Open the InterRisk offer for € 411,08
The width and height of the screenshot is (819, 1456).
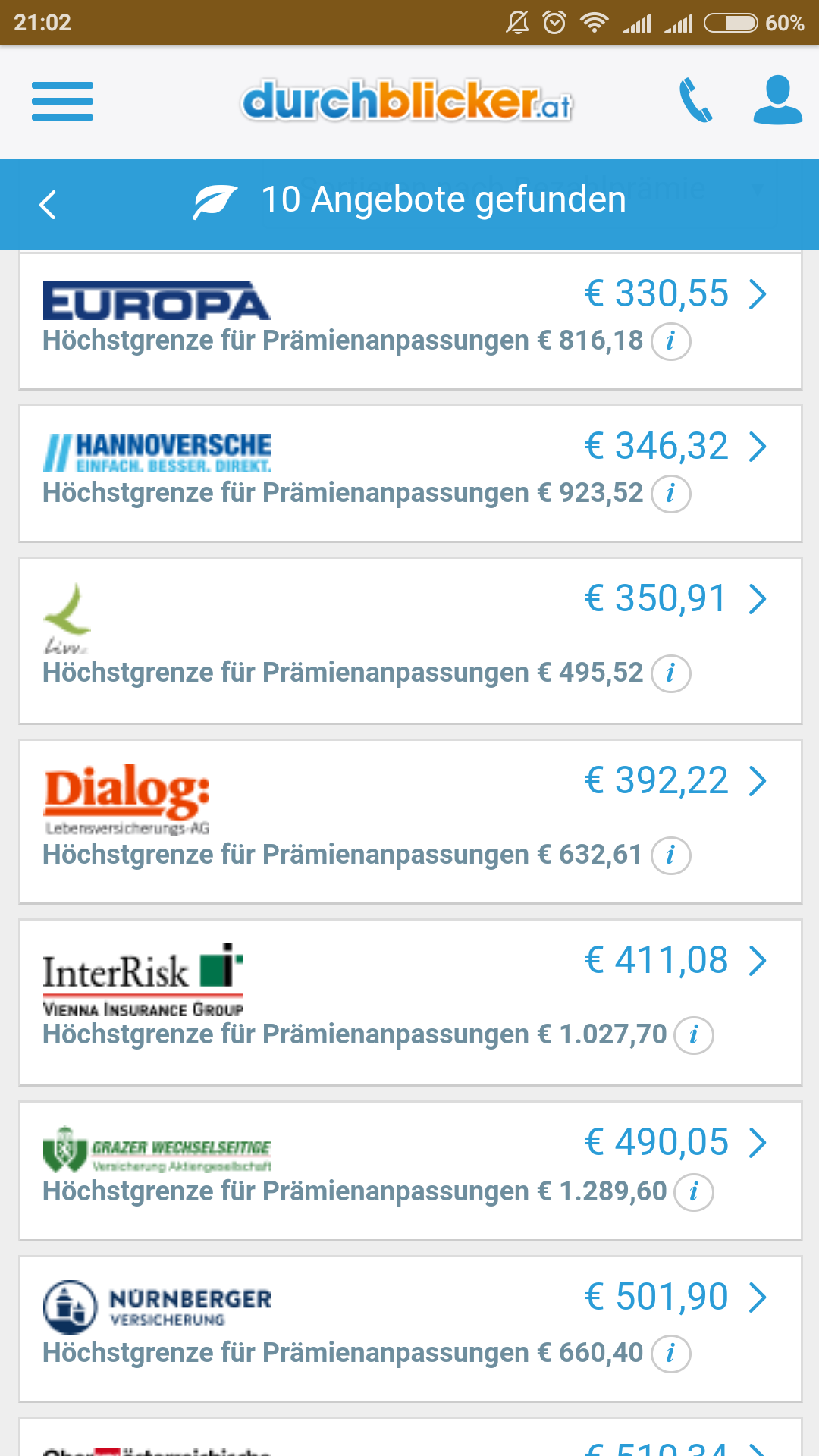coord(675,961)
